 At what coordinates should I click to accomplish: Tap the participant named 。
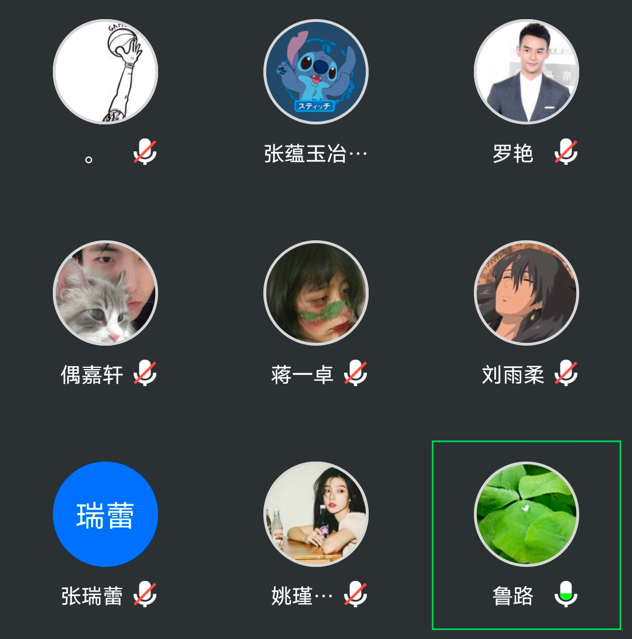105,73
